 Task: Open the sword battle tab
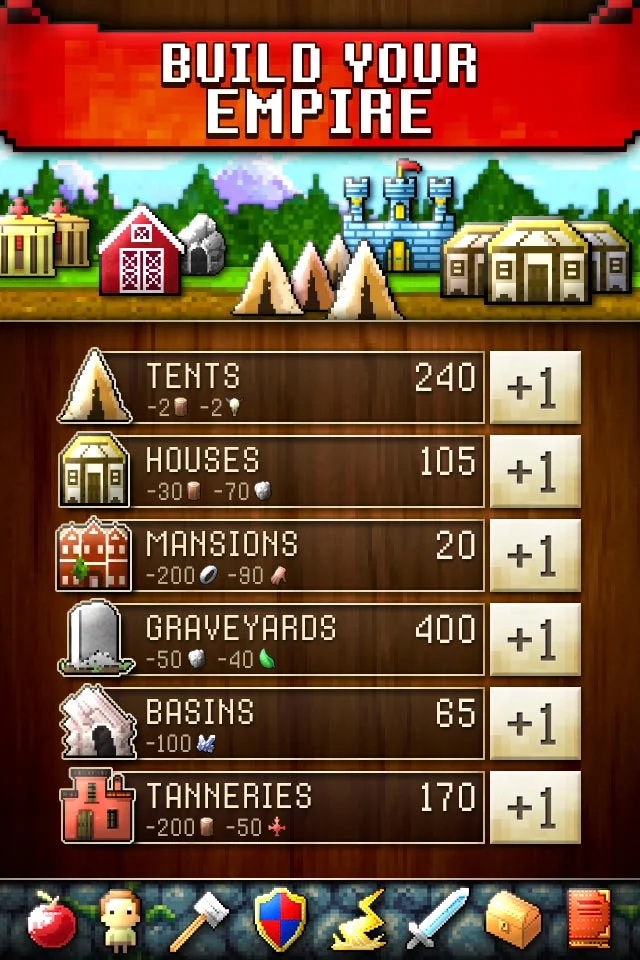click(437, 918)
